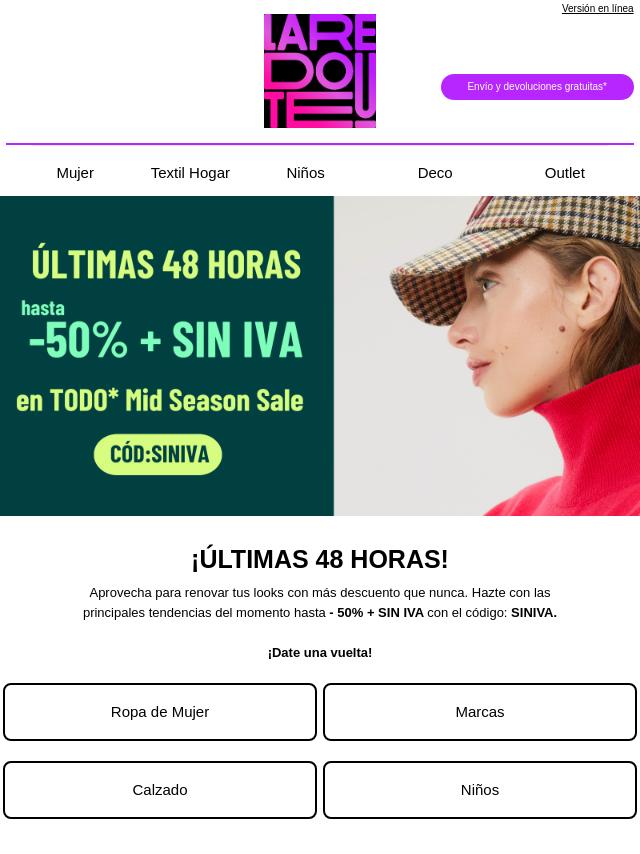Open the Marcas button

tap(480, 712)
